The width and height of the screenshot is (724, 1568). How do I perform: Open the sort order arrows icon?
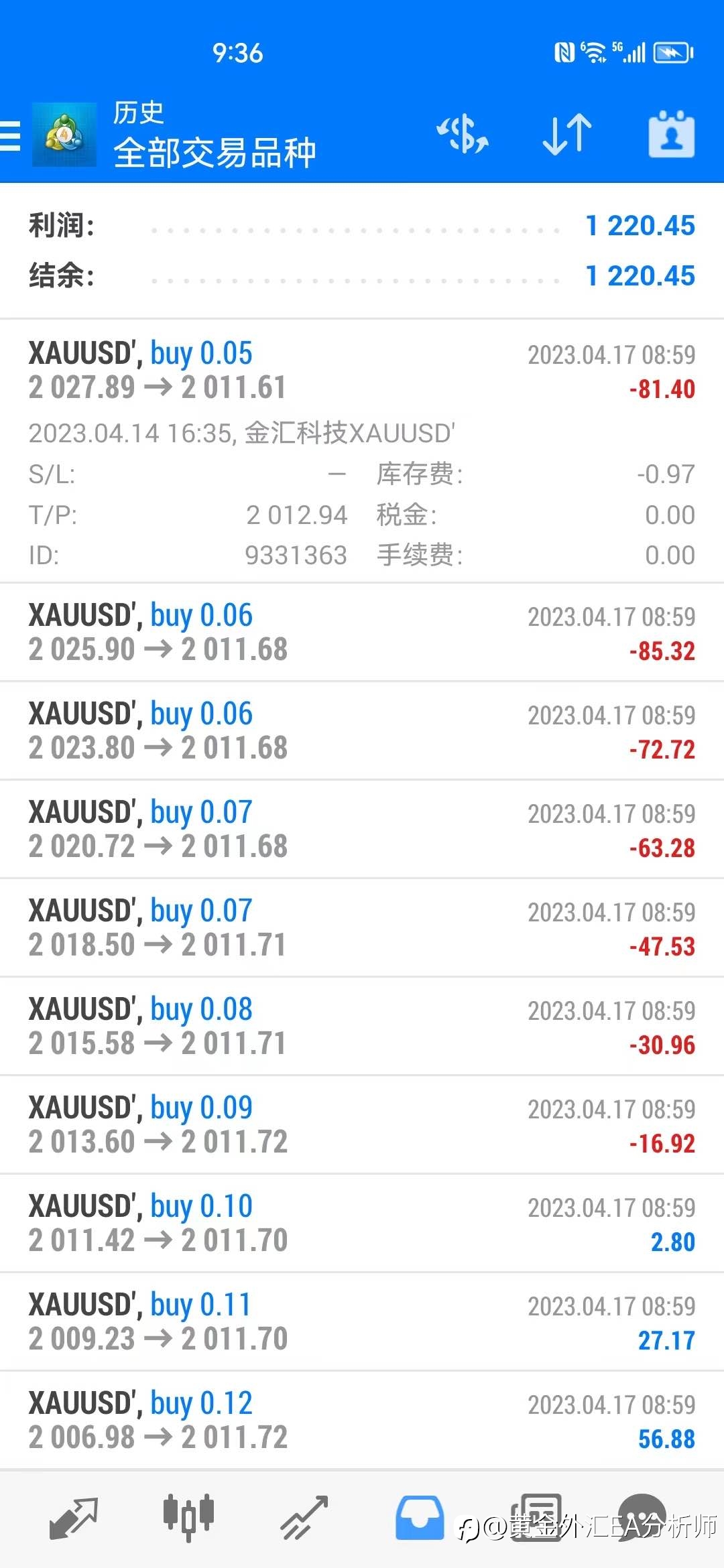click(x=567, y=134)
